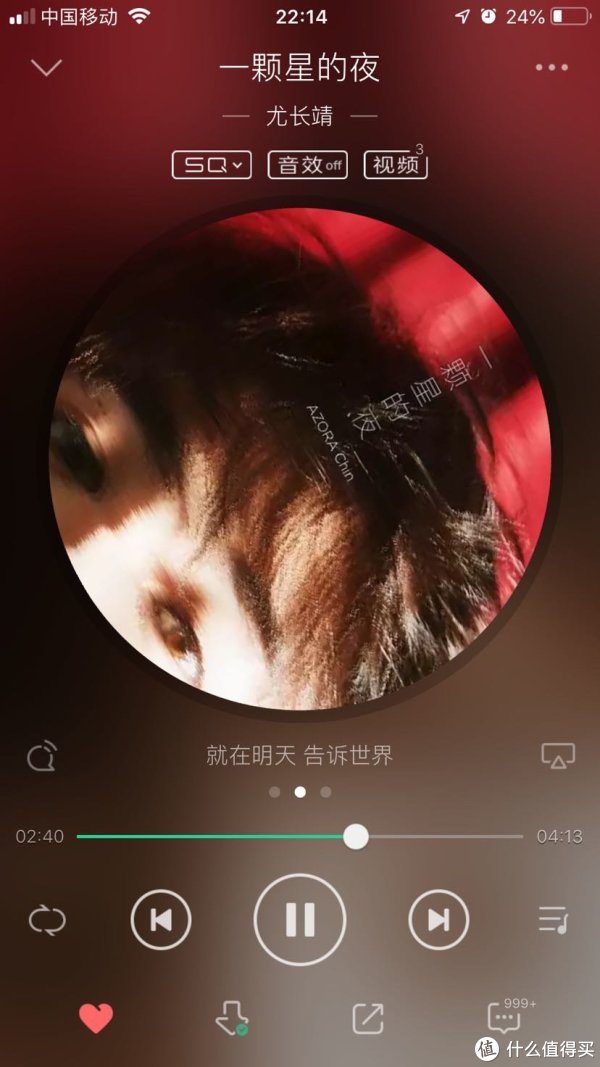Collapse the player with the down chevron
Screen dimensions: 600x1067
click(x=46, y=67)
